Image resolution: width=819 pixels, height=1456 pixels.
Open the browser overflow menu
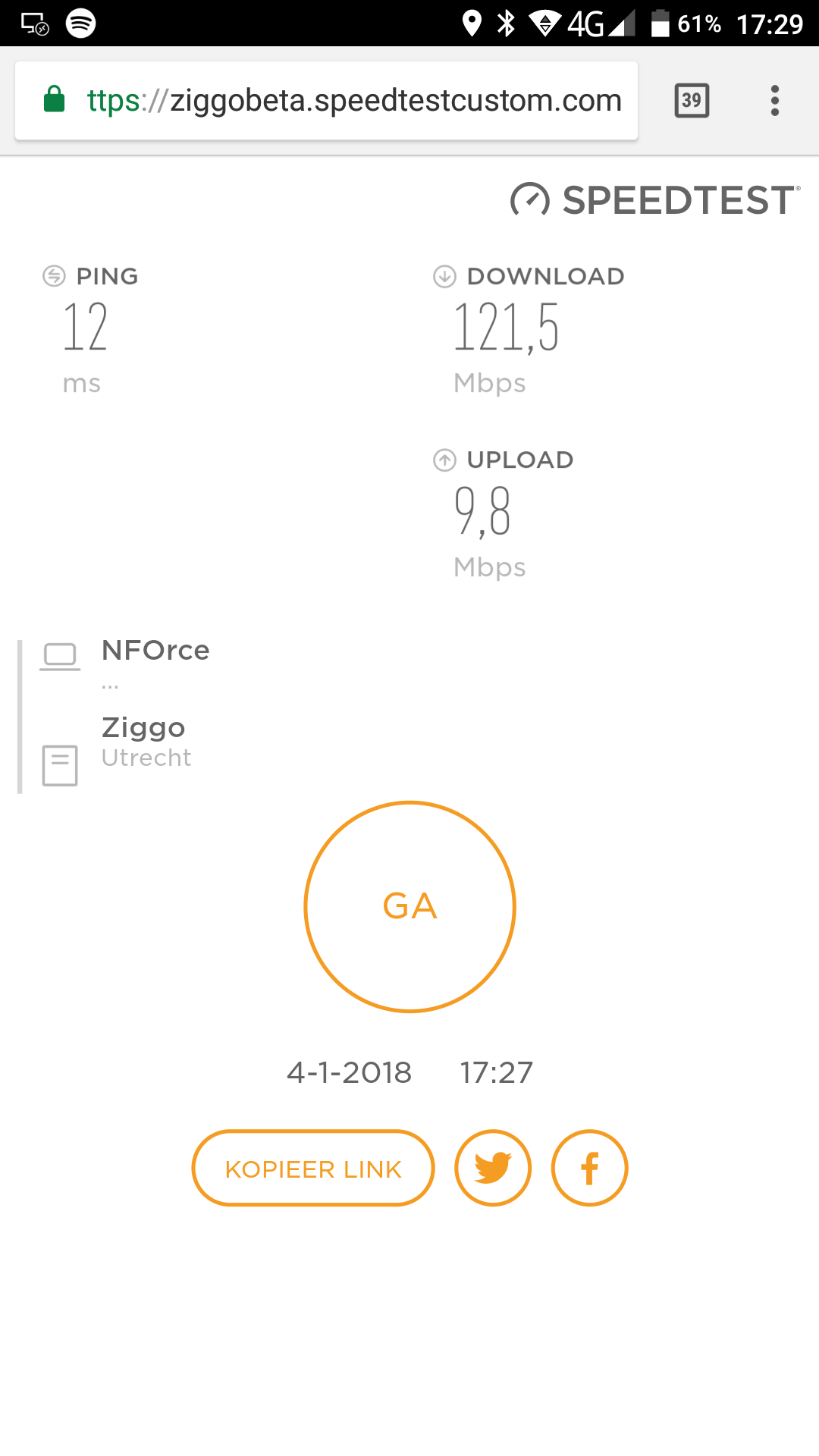coord(774,100)
